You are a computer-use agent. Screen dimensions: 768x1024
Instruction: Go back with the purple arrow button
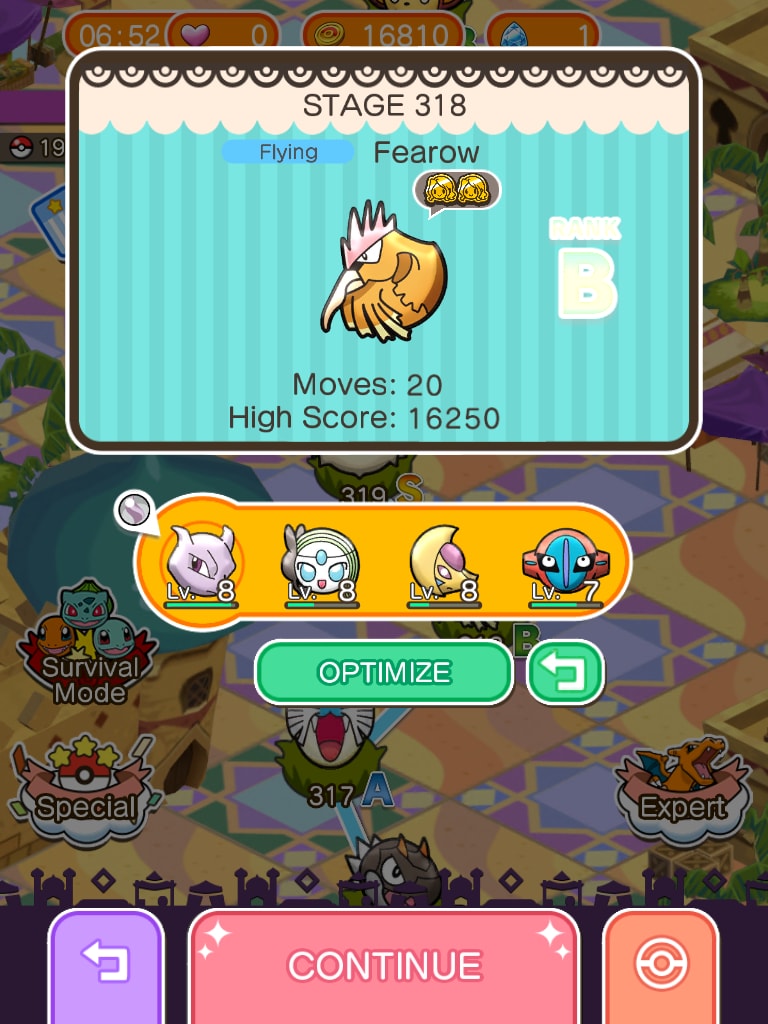(x=106, y=965)
